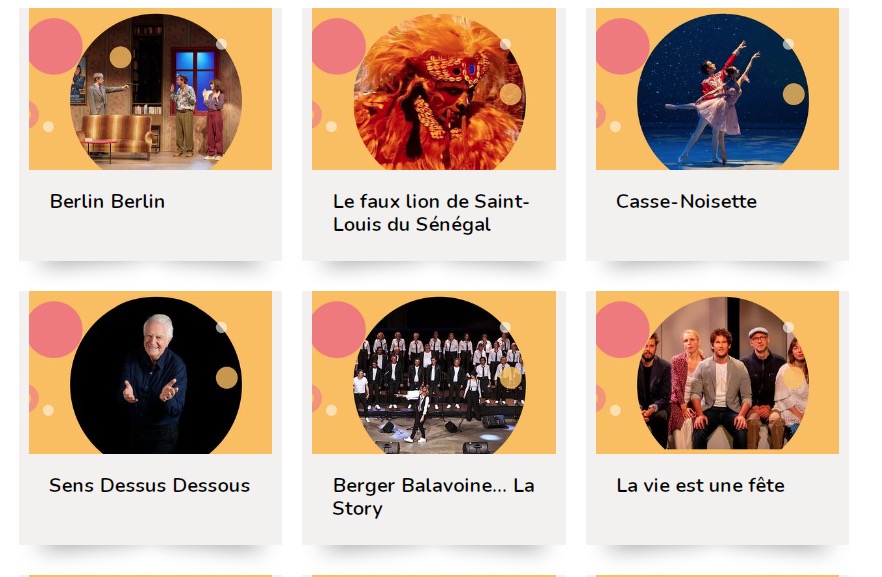Open Le faux lion de Saint-Louis du Sénégal

click(x=431, y=212)
